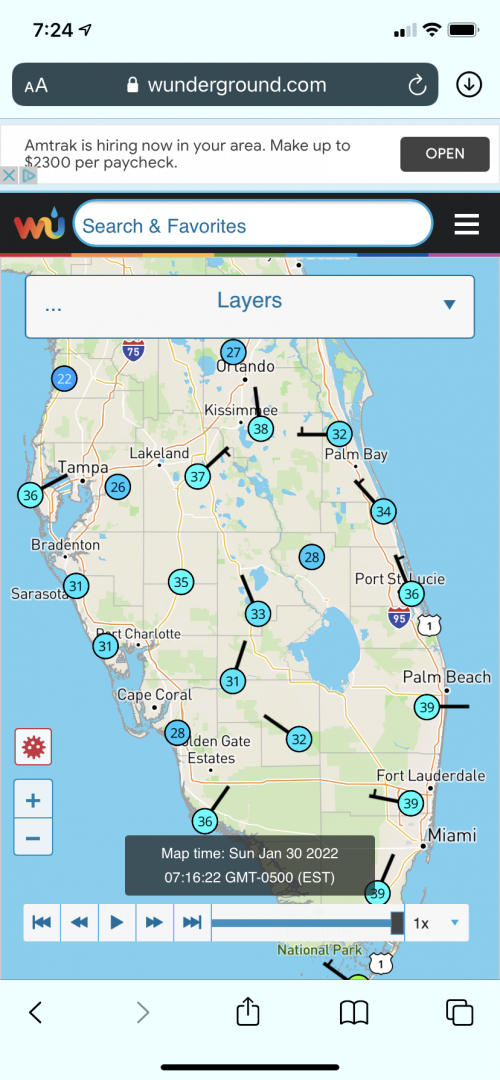The image size is (500, 1080).
Task: Reload the wunderground.com page
Action: pos(417,85)
